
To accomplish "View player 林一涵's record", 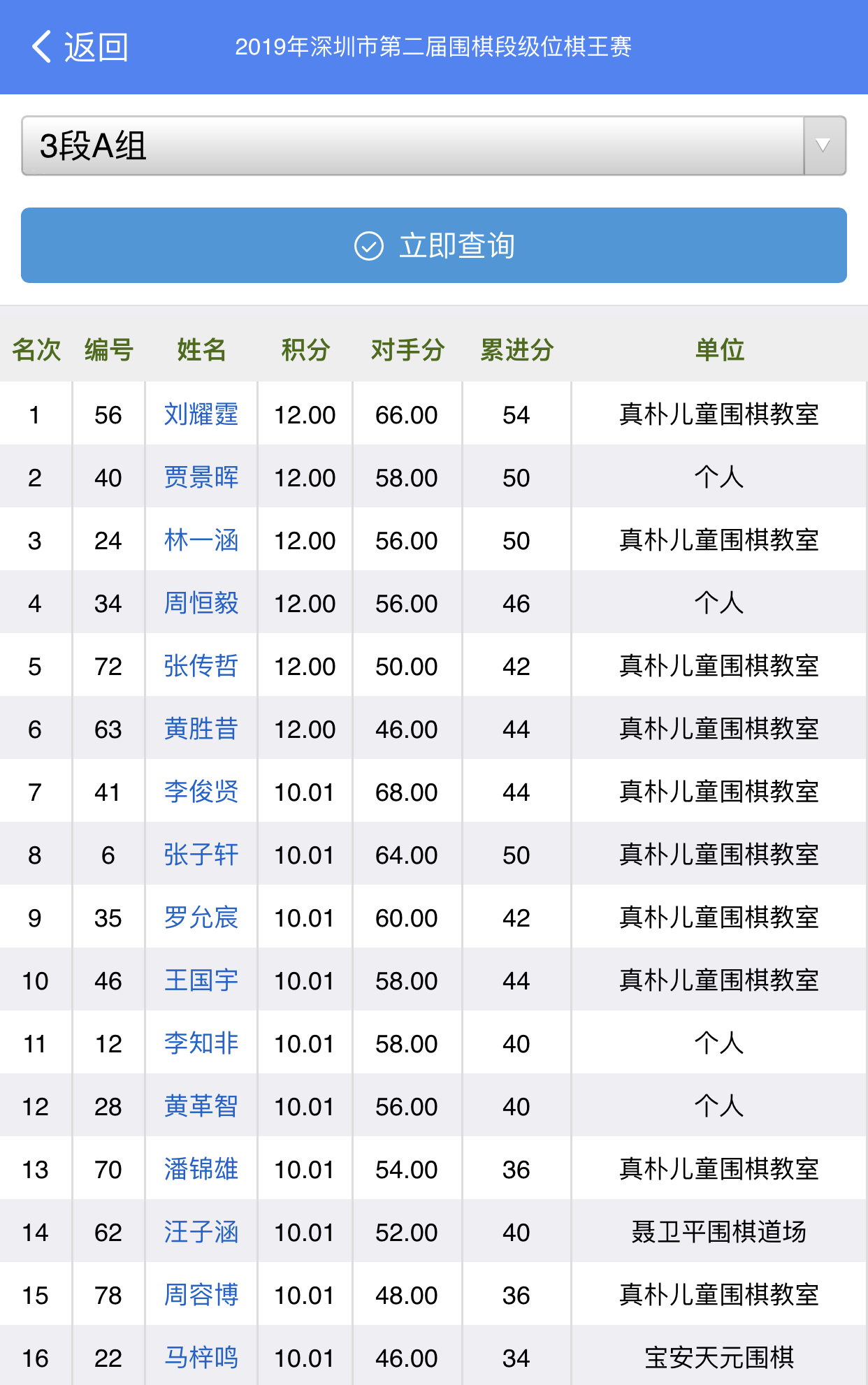I will click(201, 540).
